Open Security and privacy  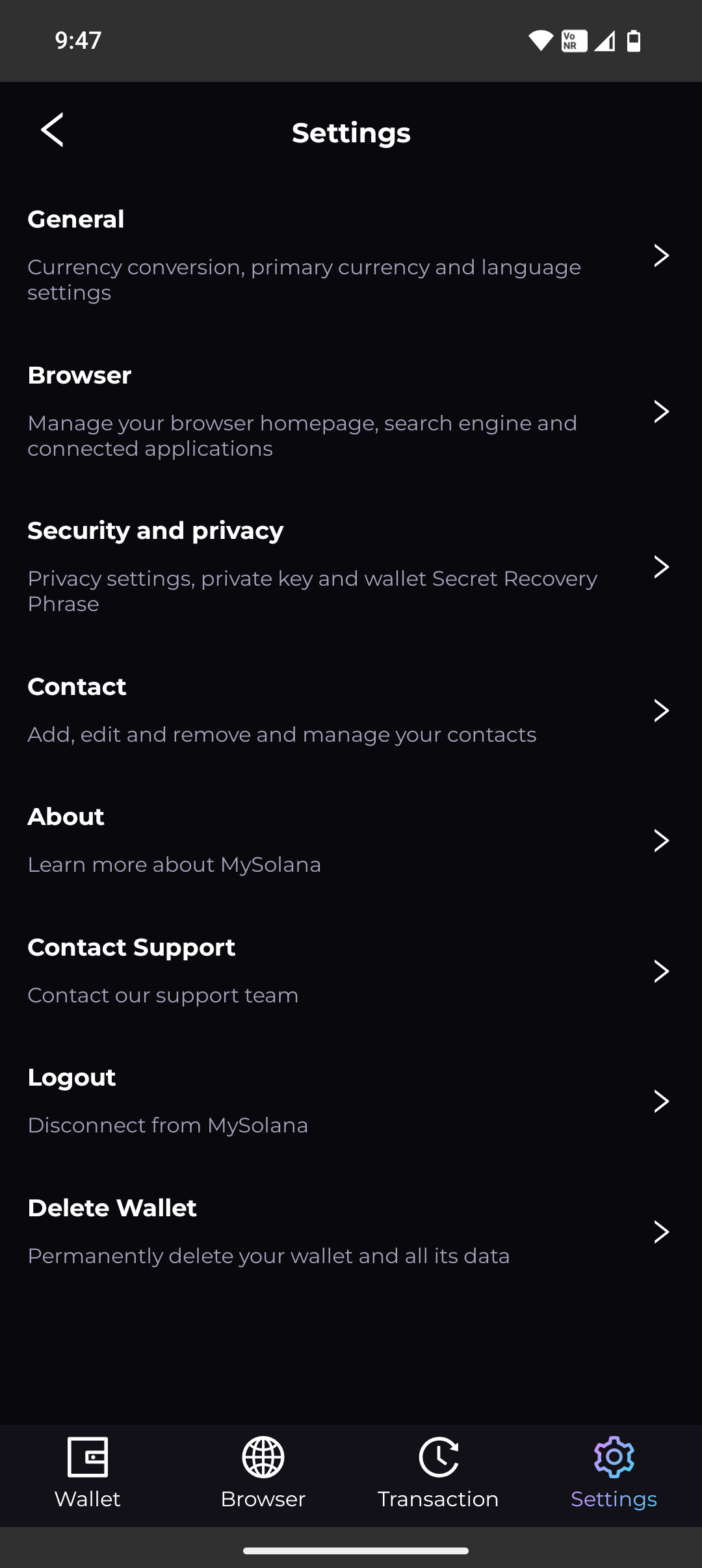click(x=351, y=567)
